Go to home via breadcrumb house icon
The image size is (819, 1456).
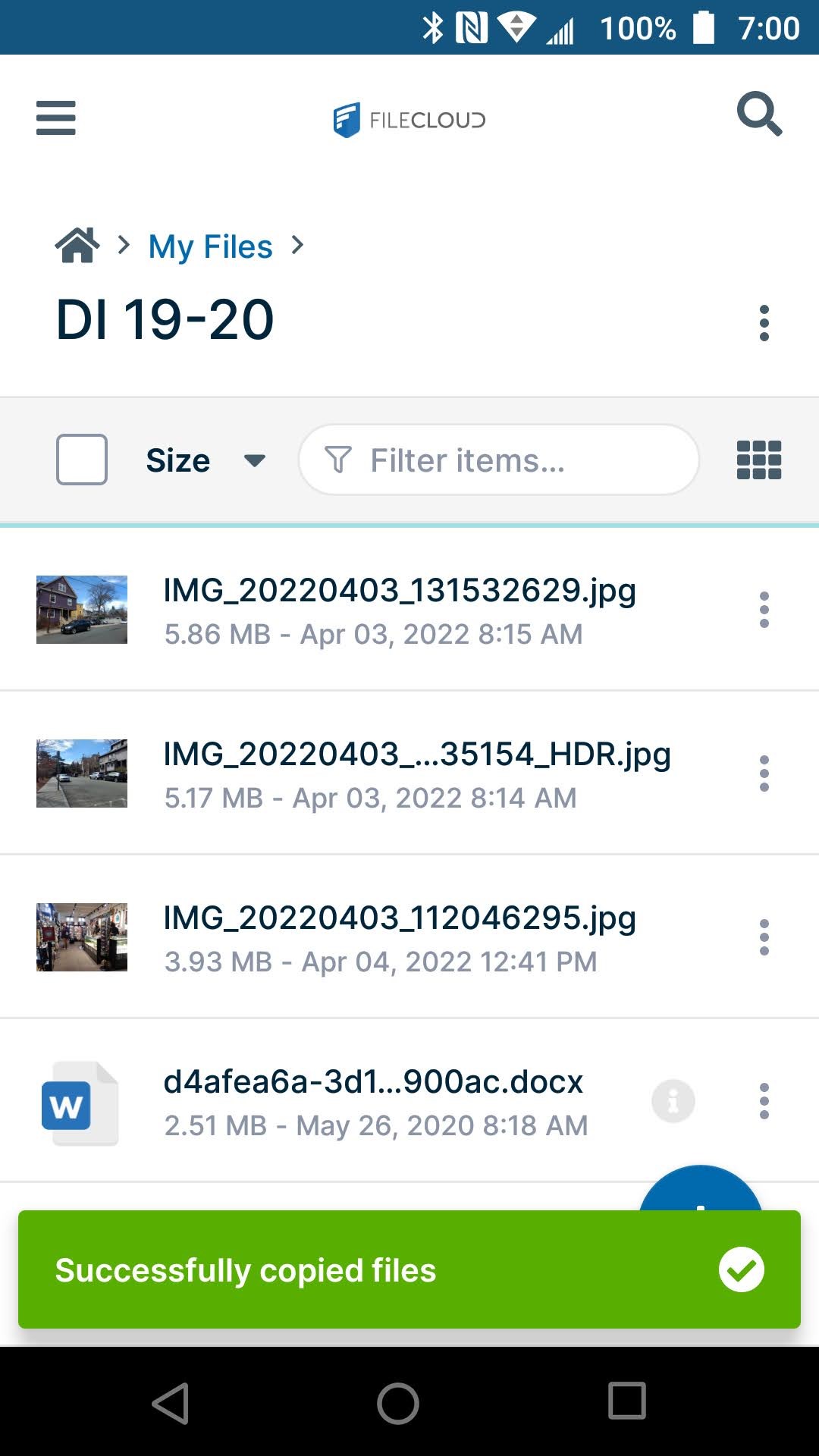coord(77,244)
